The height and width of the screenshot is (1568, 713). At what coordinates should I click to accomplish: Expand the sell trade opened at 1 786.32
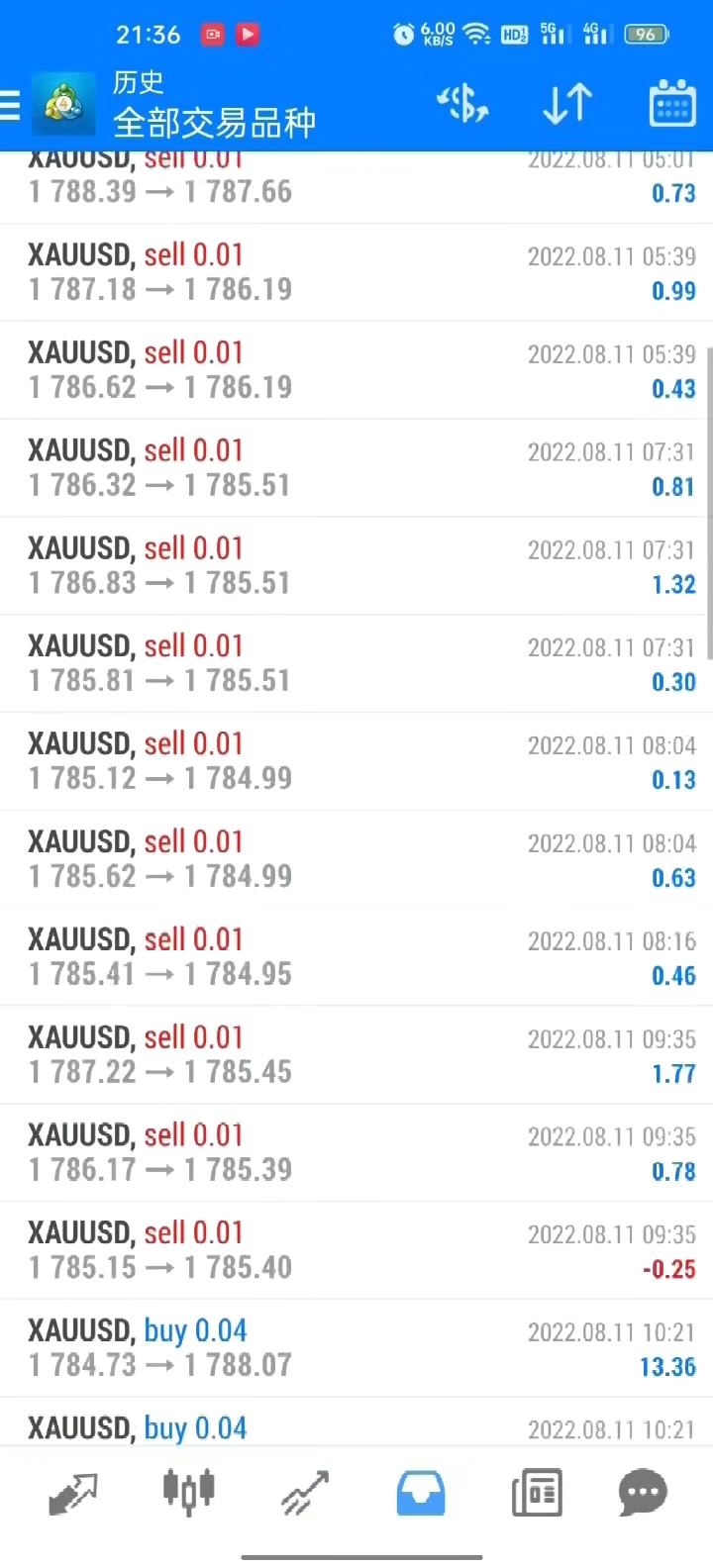[x=356, y=468]
